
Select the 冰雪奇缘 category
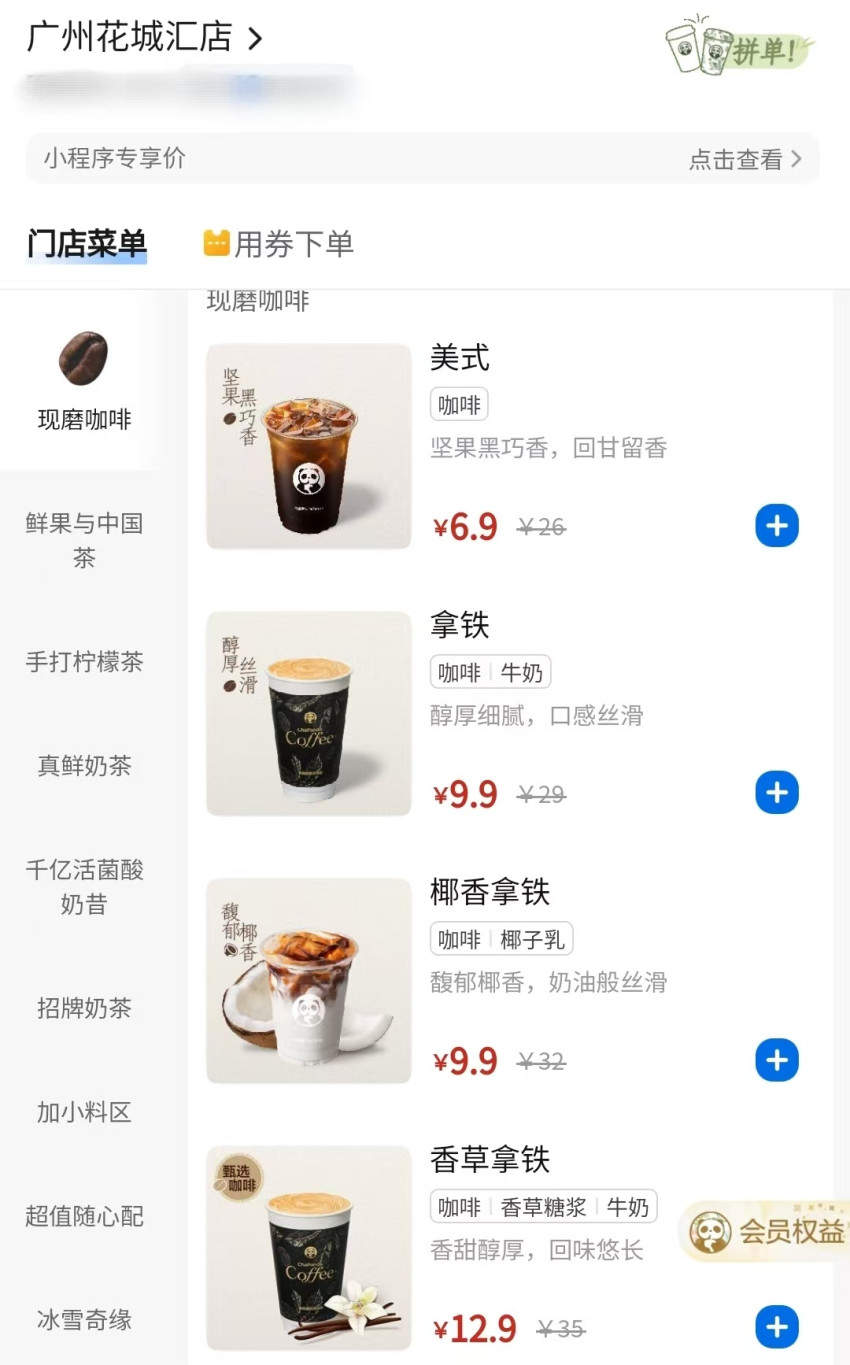(x=84, y=1320)
